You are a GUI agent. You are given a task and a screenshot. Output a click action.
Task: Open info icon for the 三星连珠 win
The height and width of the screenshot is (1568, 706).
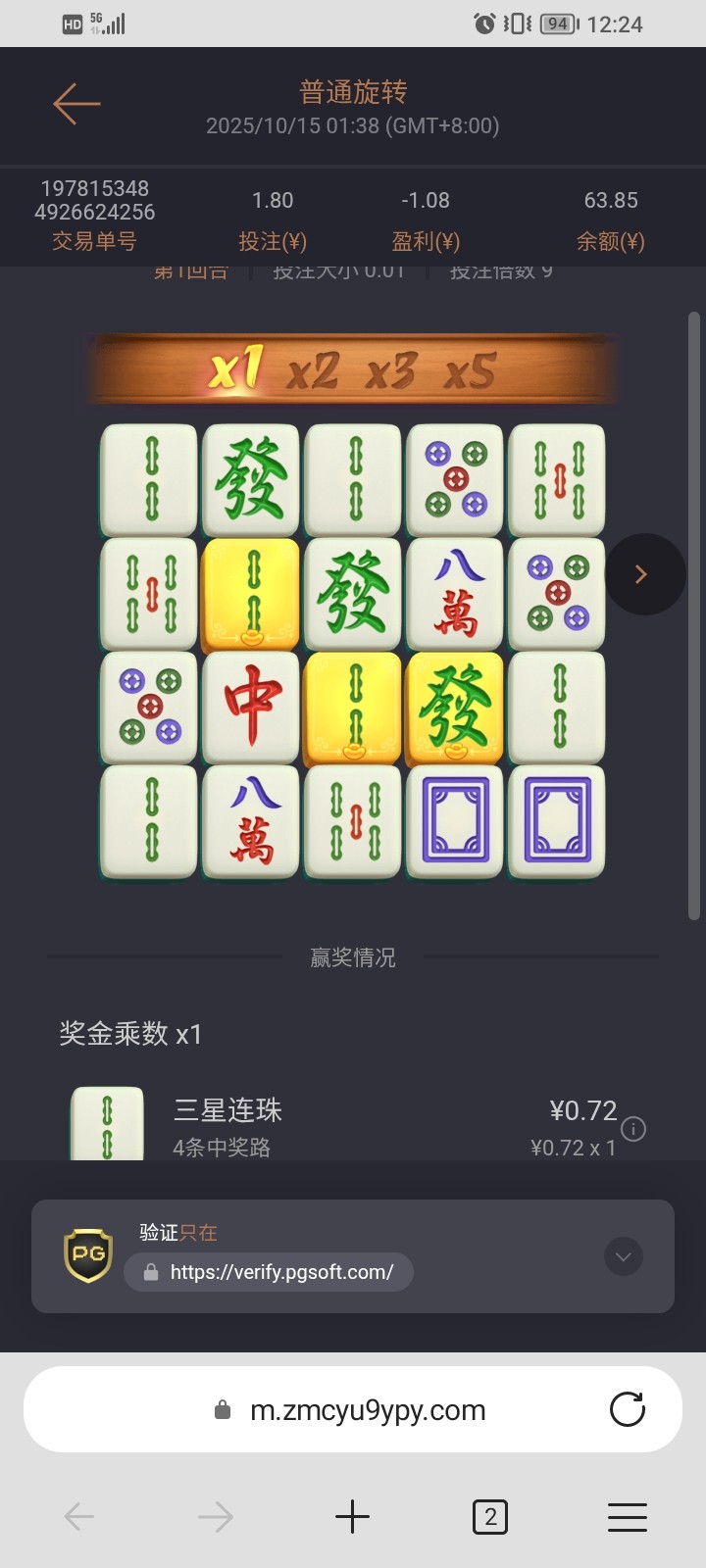tap(634, 1129)
